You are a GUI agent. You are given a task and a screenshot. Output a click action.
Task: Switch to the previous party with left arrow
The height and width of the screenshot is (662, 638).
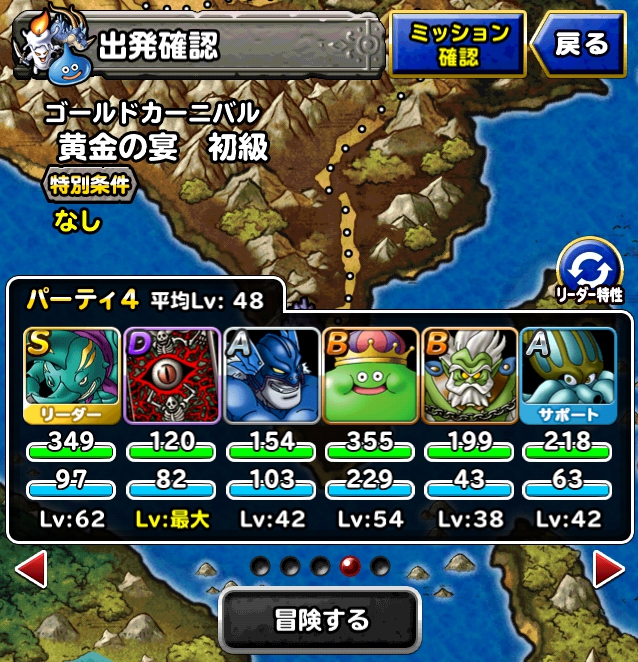pos(31,569)
